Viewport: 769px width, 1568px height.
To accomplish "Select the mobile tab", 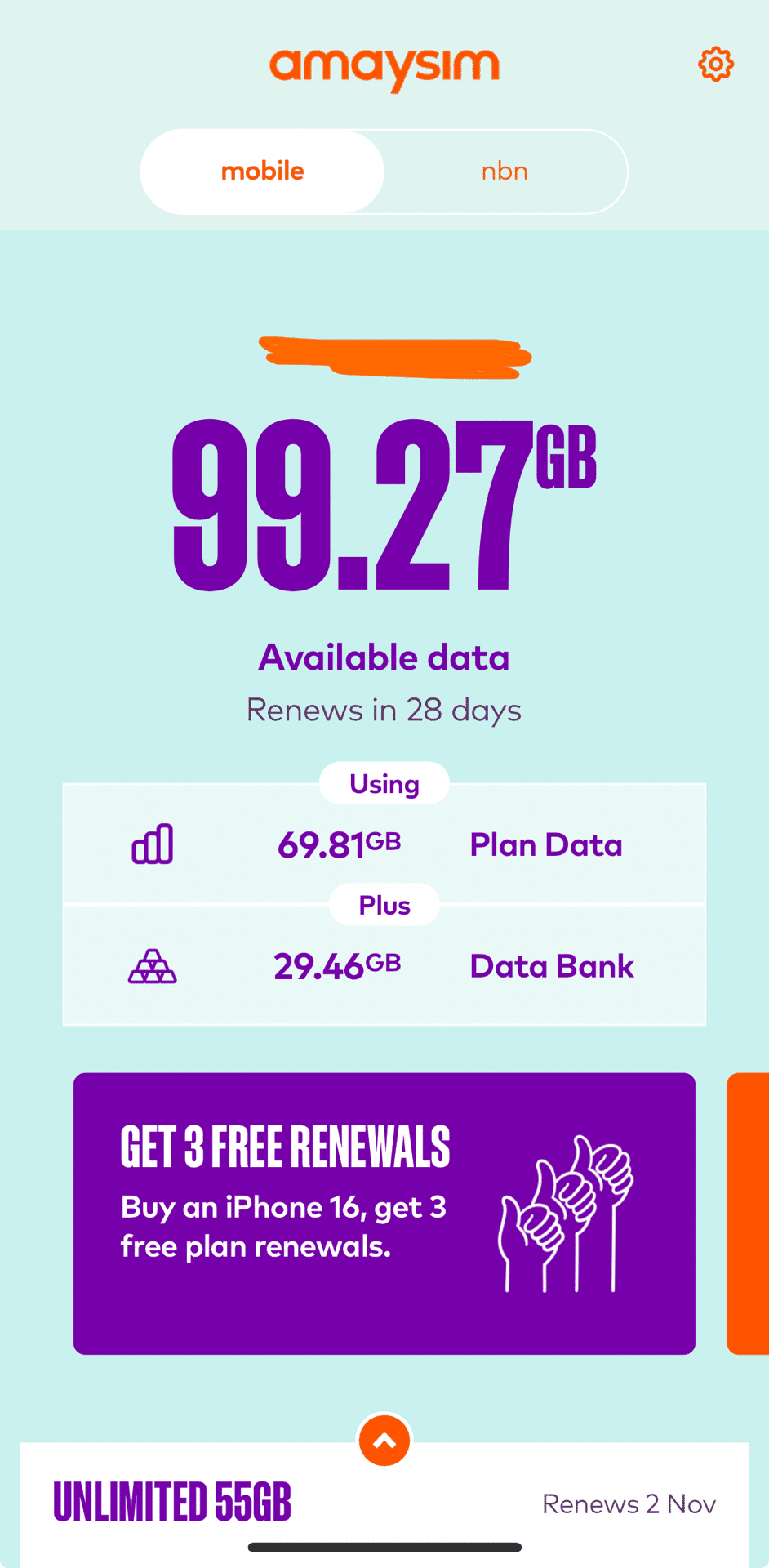I will pos(262,171).
